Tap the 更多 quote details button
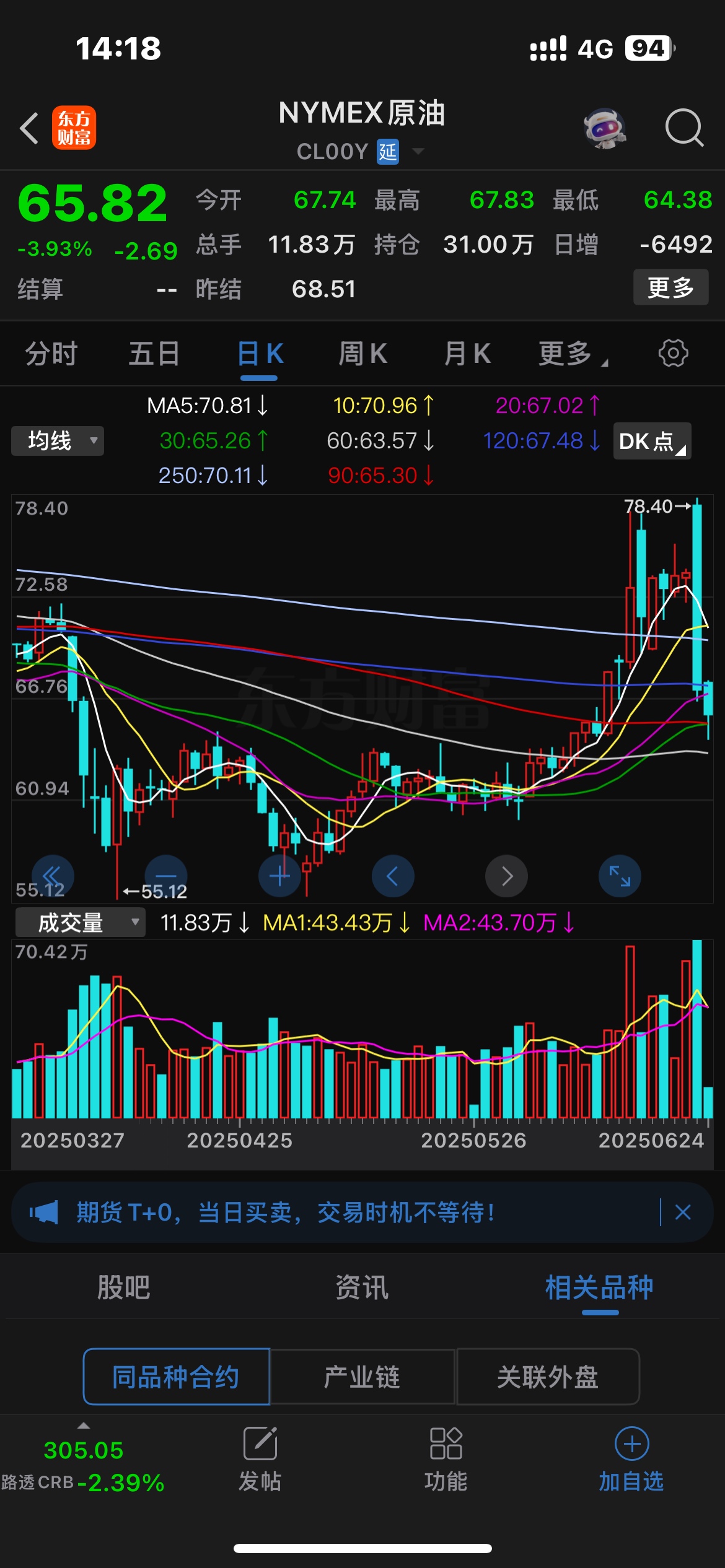This screenshot has width=725, height=1568. click(670, 287)
